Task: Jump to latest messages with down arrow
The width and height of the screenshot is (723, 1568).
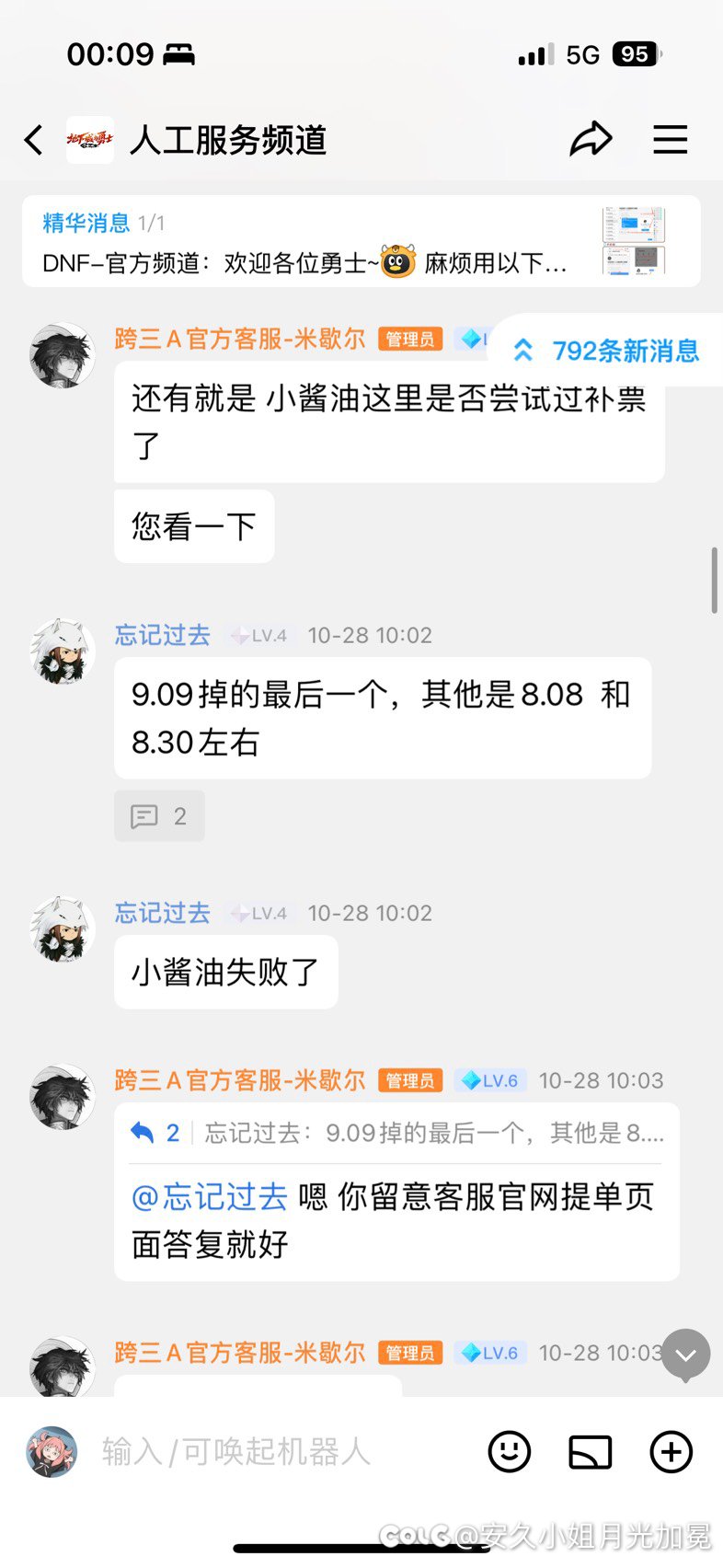Action: 686,1354
